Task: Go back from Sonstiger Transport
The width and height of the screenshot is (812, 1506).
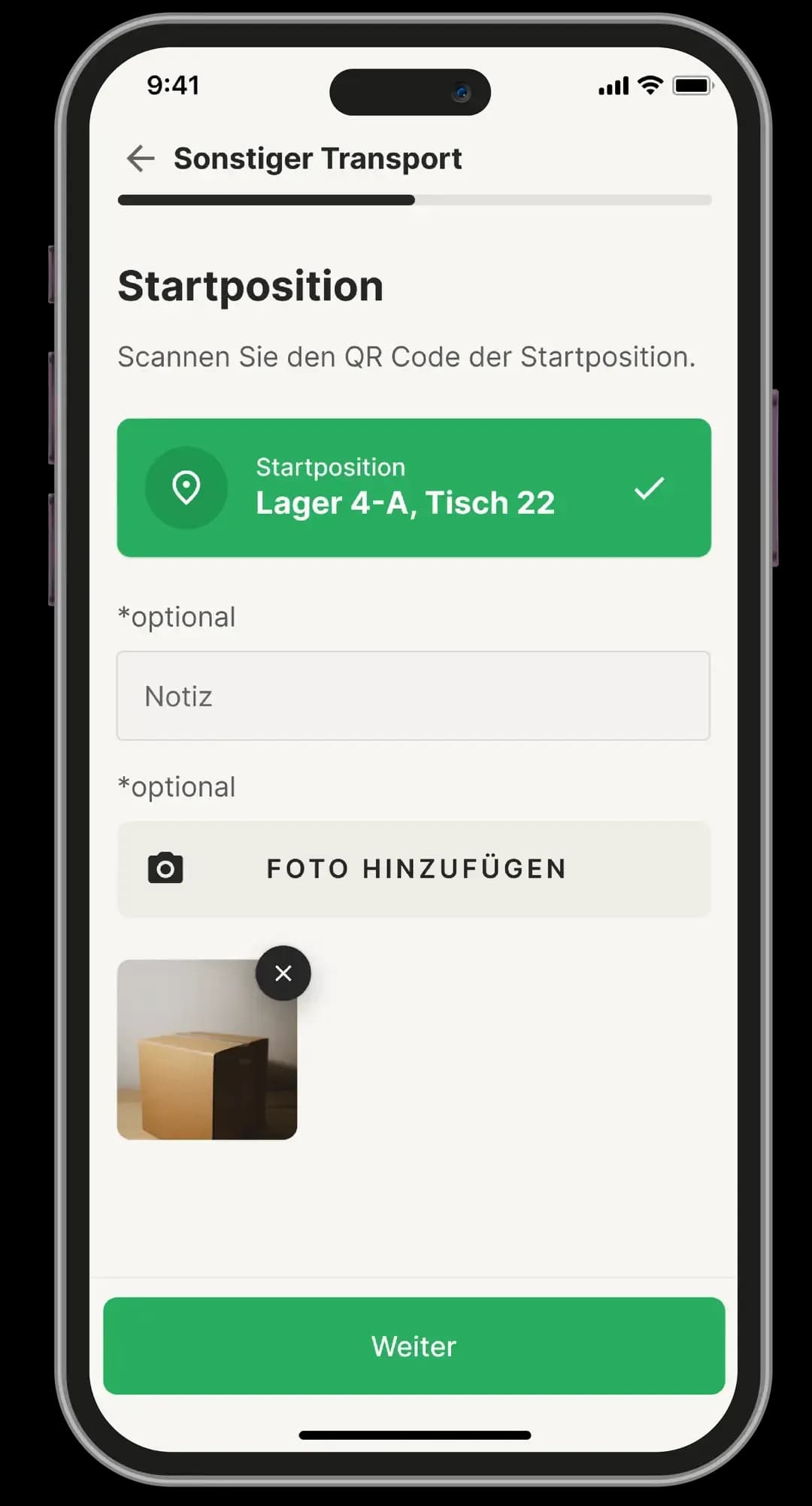Action: pos(141,159)
